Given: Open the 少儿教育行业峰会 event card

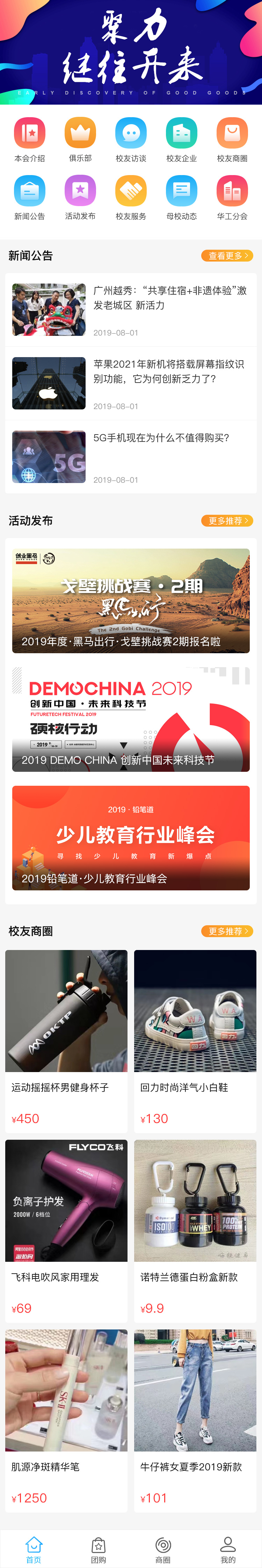Looking at the screenshot, I should point(131,838).
